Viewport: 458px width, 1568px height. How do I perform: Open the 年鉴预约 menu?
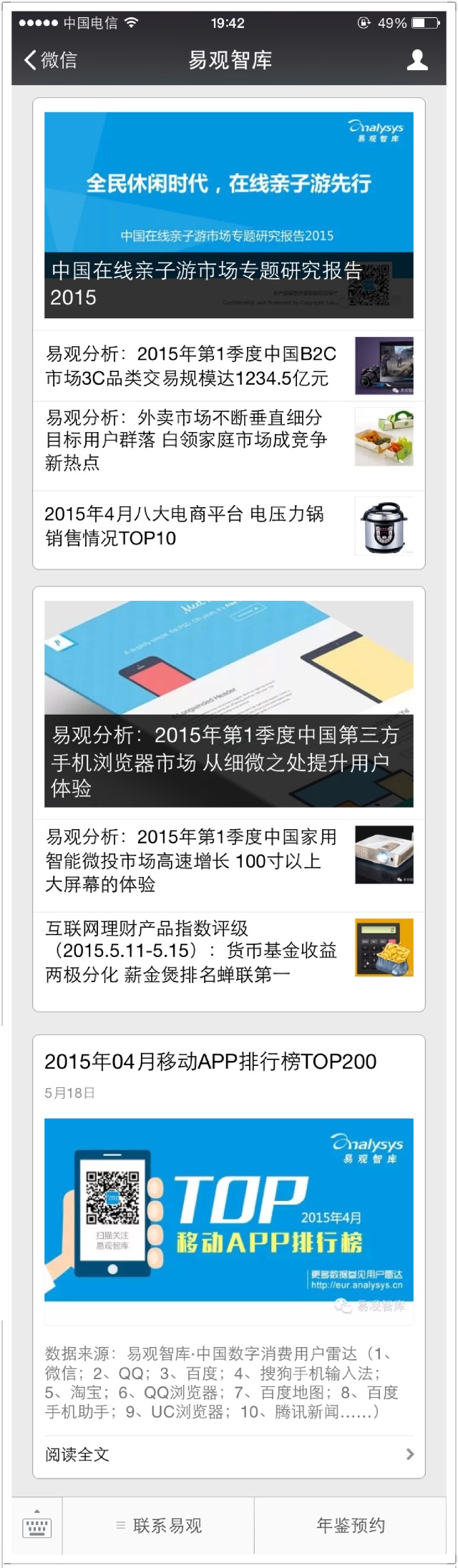350,1526
